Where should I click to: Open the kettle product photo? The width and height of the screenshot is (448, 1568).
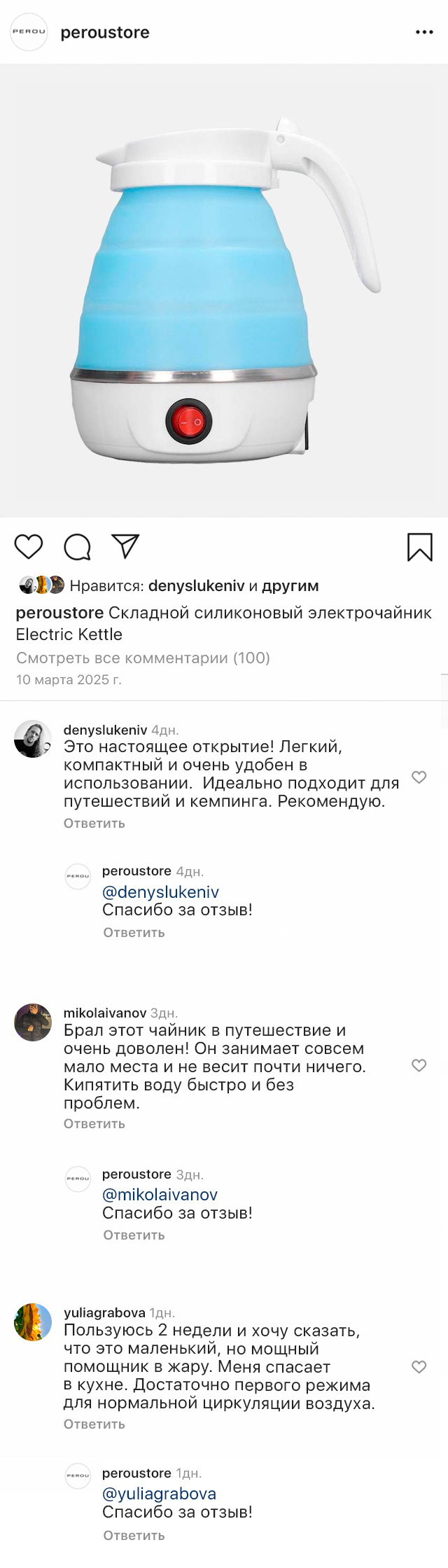pos(224,291)
